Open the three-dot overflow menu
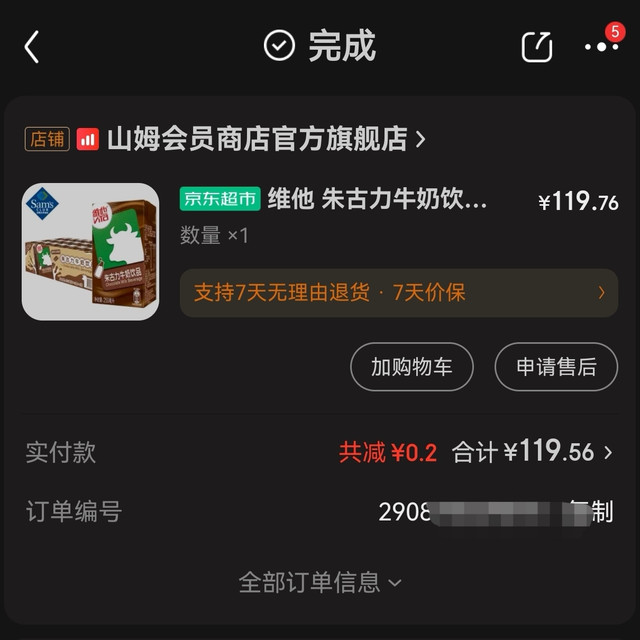Screen dimensions: 640x640 (601, 46)
